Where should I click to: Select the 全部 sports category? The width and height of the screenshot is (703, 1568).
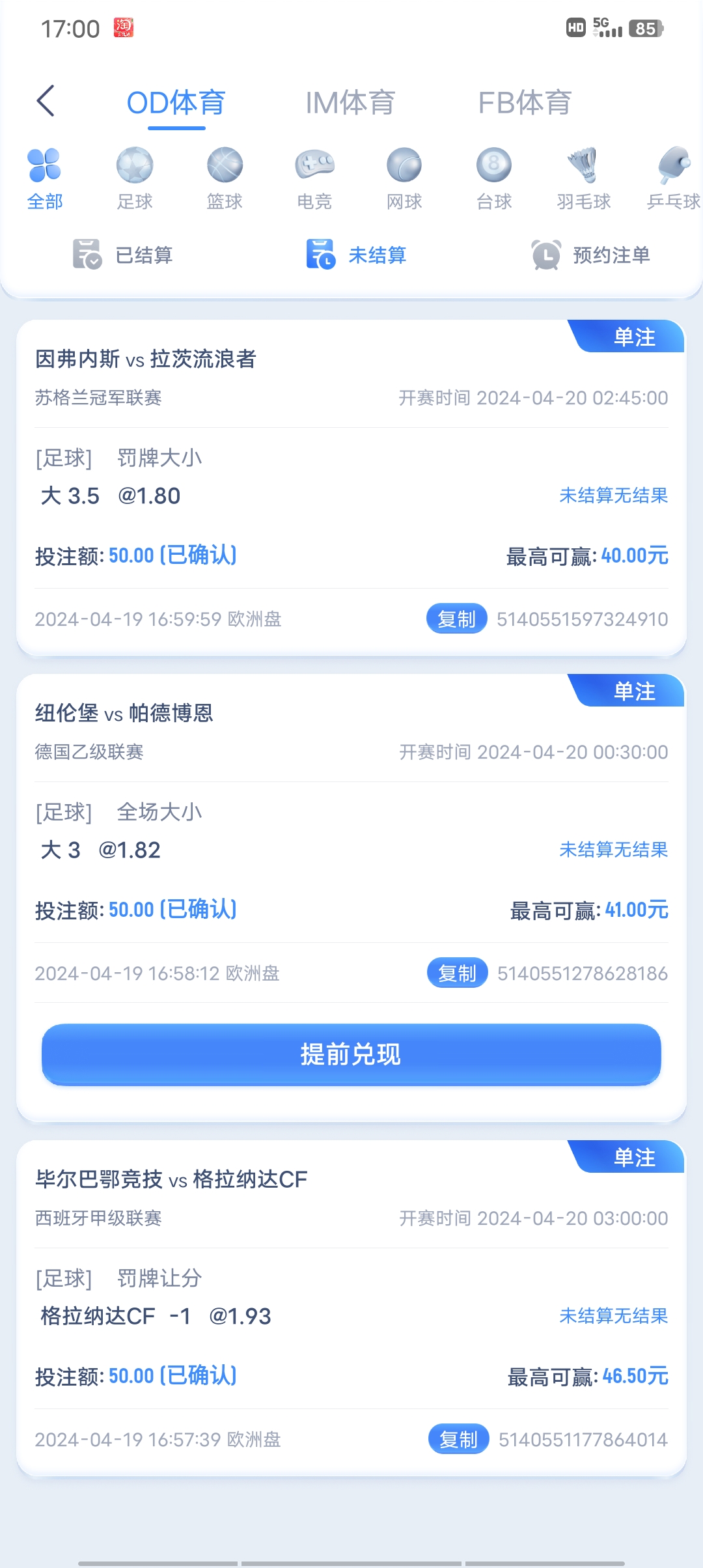click(x=45, y=177)
